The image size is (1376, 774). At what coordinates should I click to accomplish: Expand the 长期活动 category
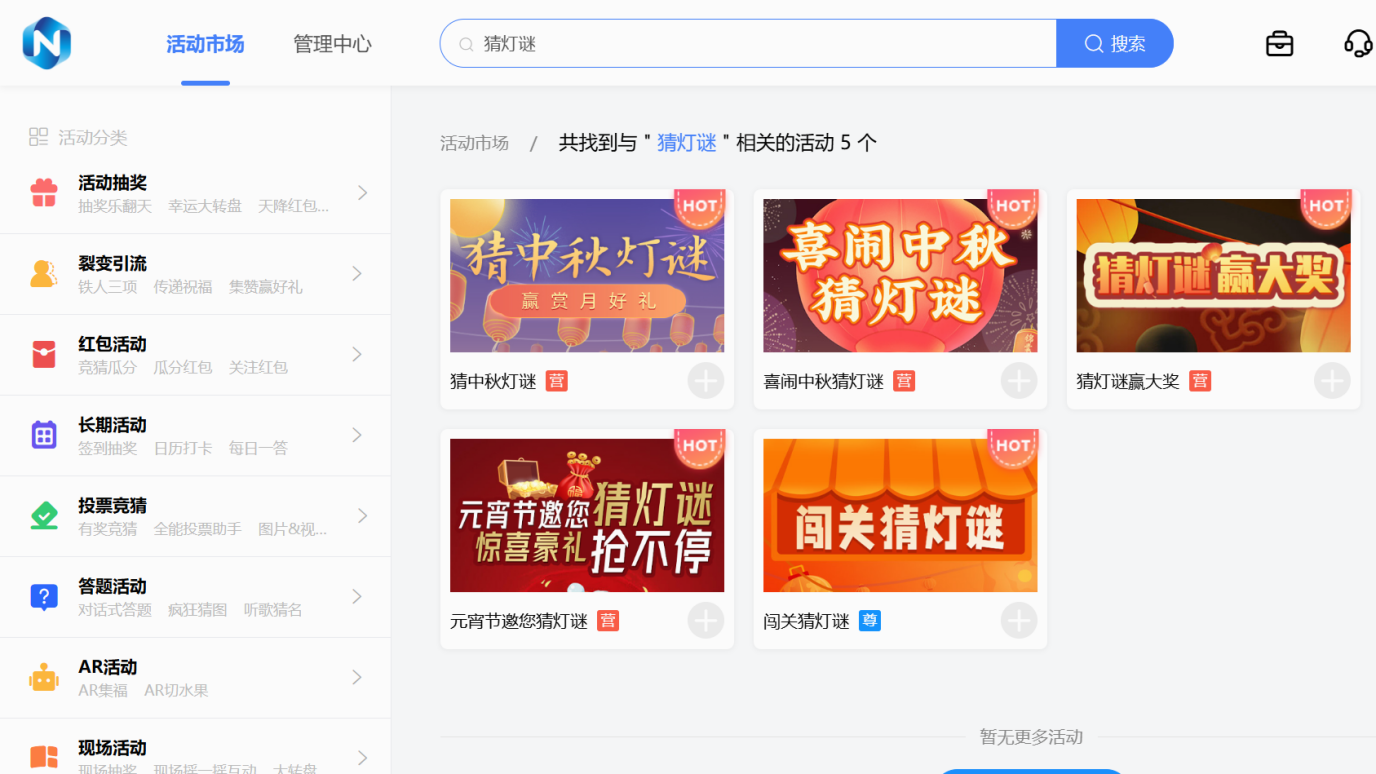195,435
